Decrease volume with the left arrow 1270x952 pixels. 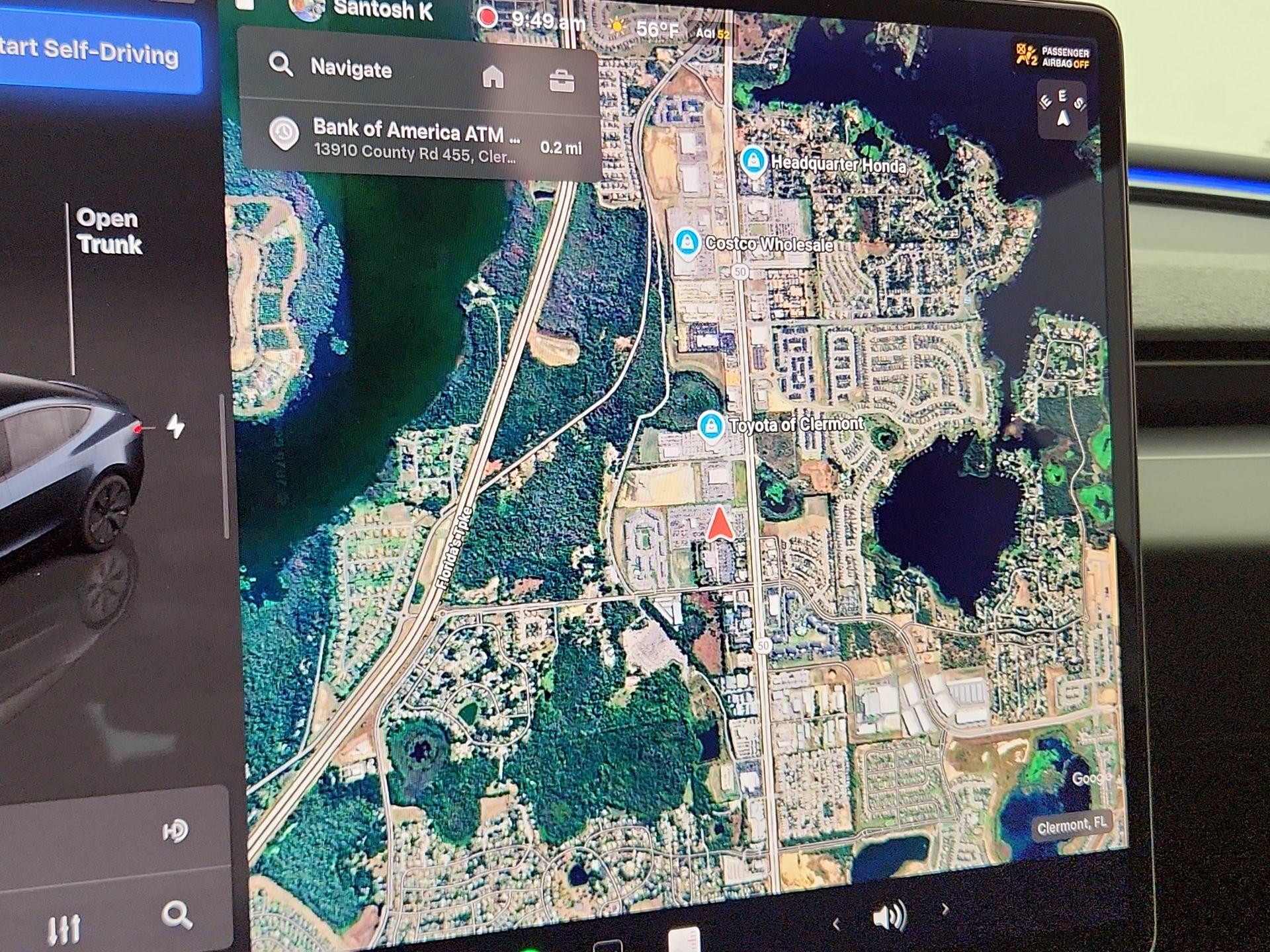836,924
